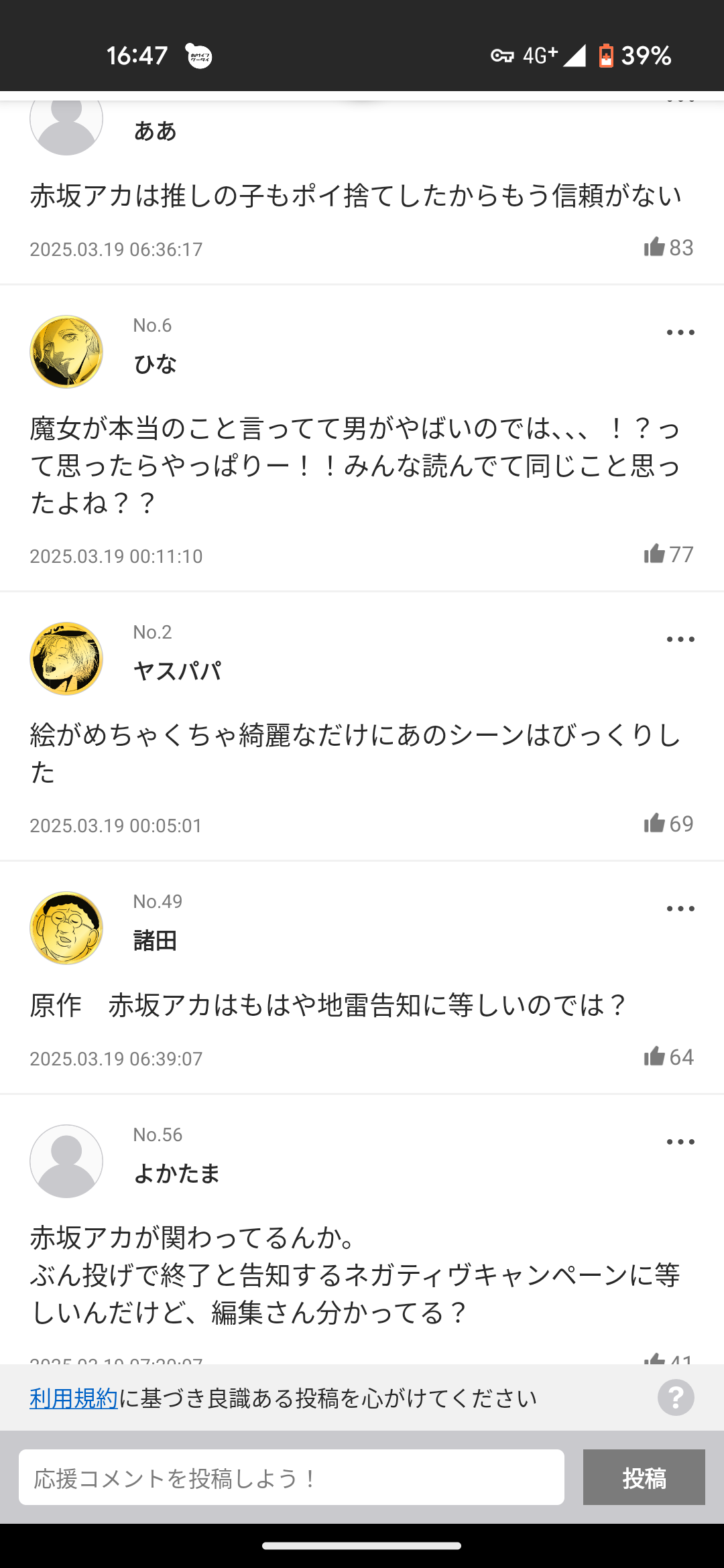Focus the 応援コメントを投稿しよう comment field
Screen dimensions: 724x1568
click(x=292, y=1478)
